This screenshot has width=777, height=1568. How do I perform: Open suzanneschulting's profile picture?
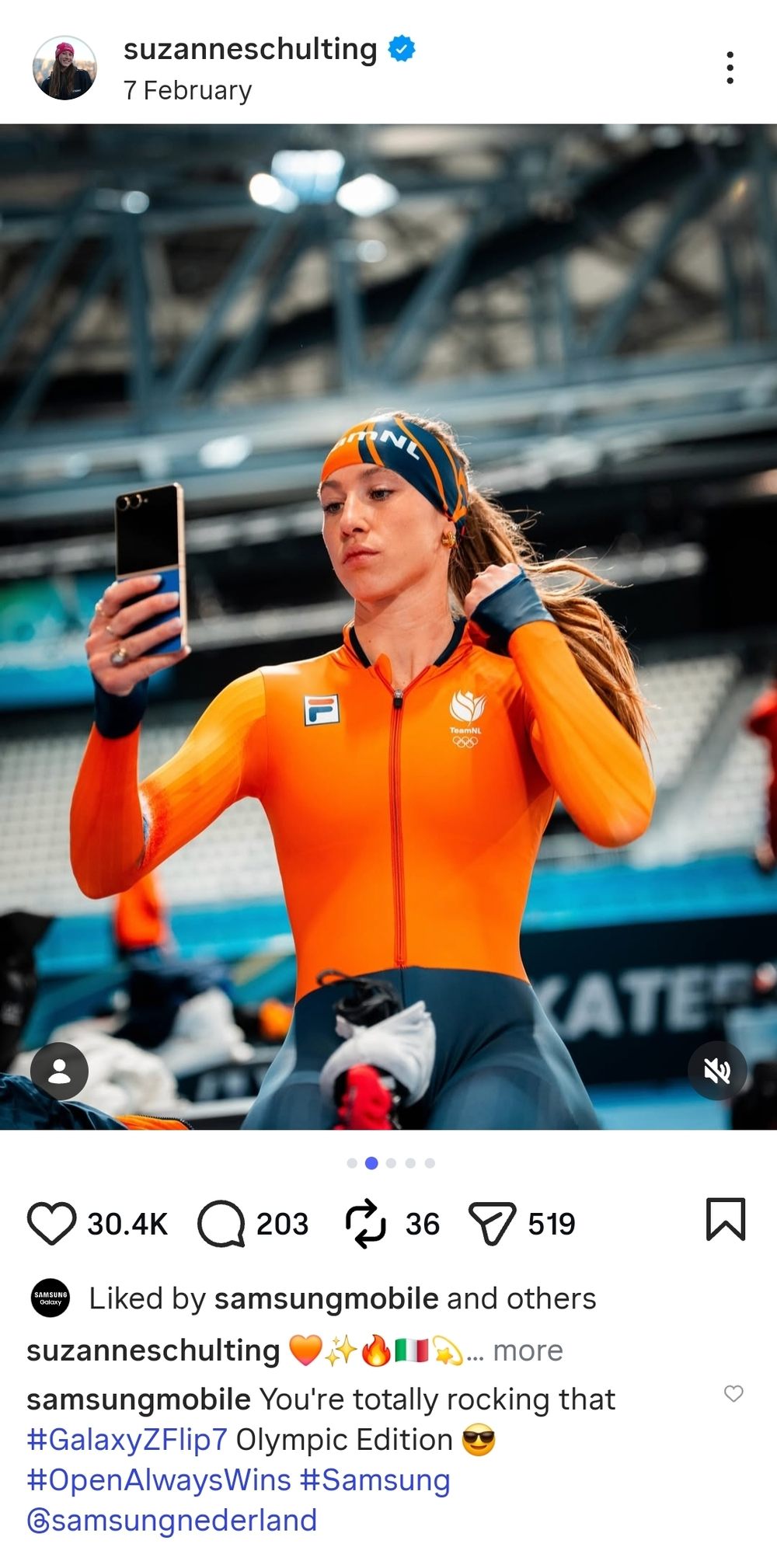pyautogui.click(x=64, y=68)
